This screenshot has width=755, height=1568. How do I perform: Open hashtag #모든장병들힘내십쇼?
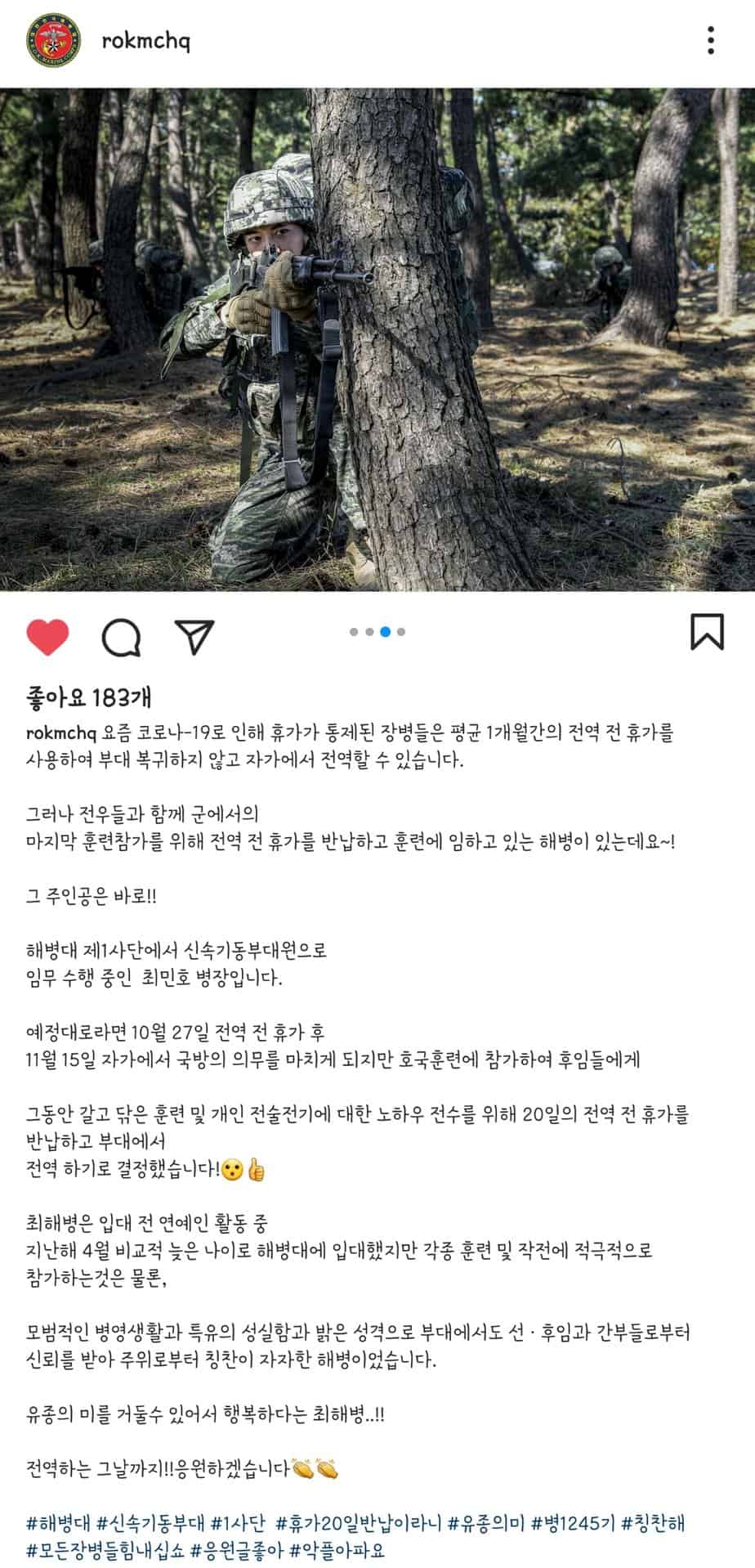[x=105, y=1550]
